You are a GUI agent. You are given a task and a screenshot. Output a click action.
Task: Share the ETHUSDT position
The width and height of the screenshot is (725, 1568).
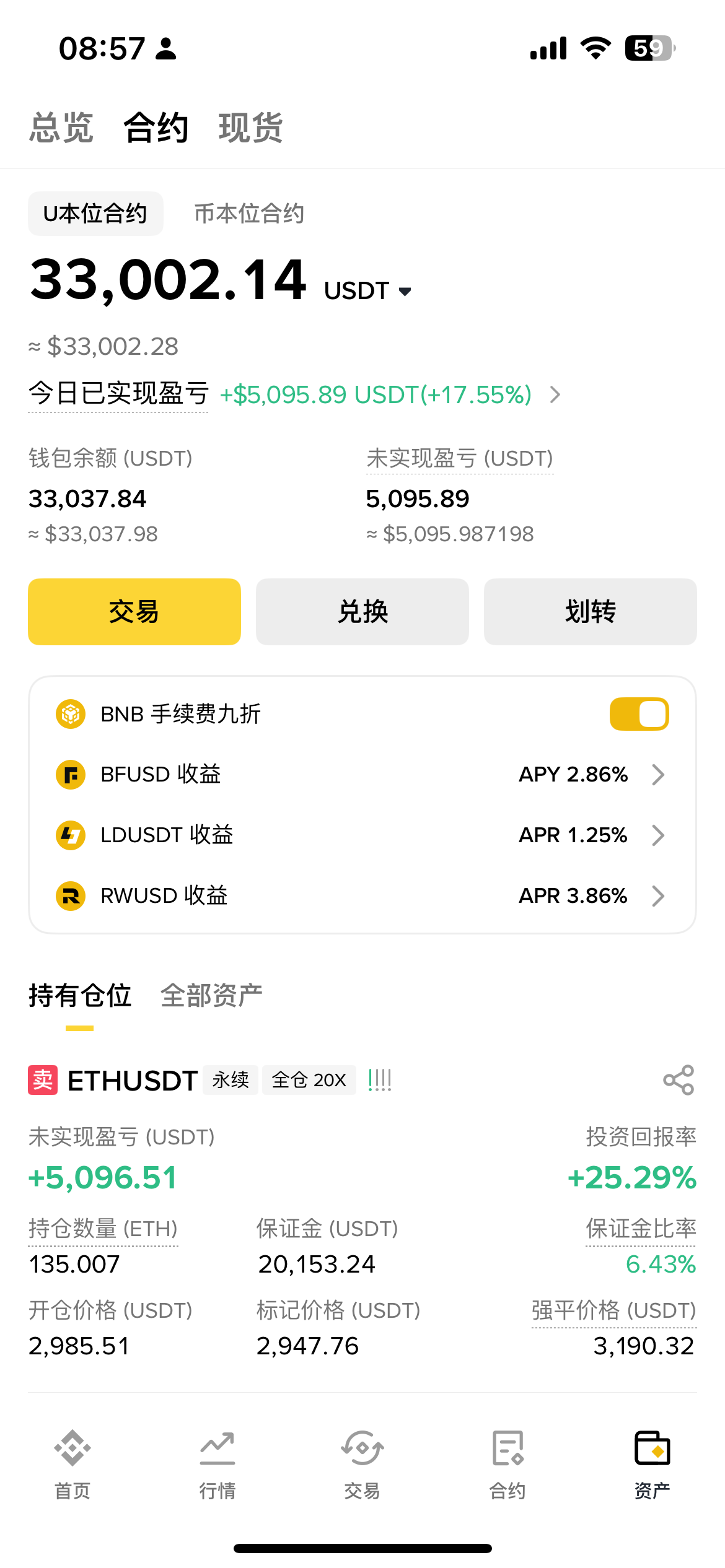tap(679, 1080)
